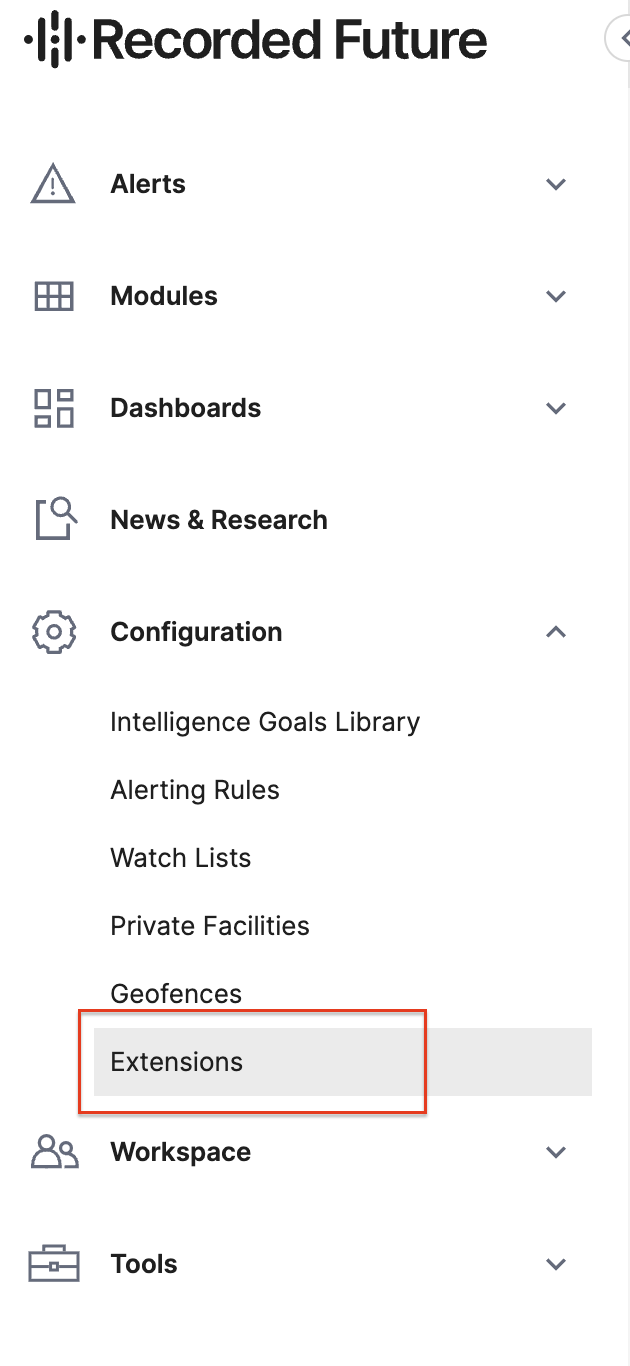Select Private Facilities
Image resolution: width=630 pixels, height=1366 pixels.
pyautogui.click(x=210, y=926)
